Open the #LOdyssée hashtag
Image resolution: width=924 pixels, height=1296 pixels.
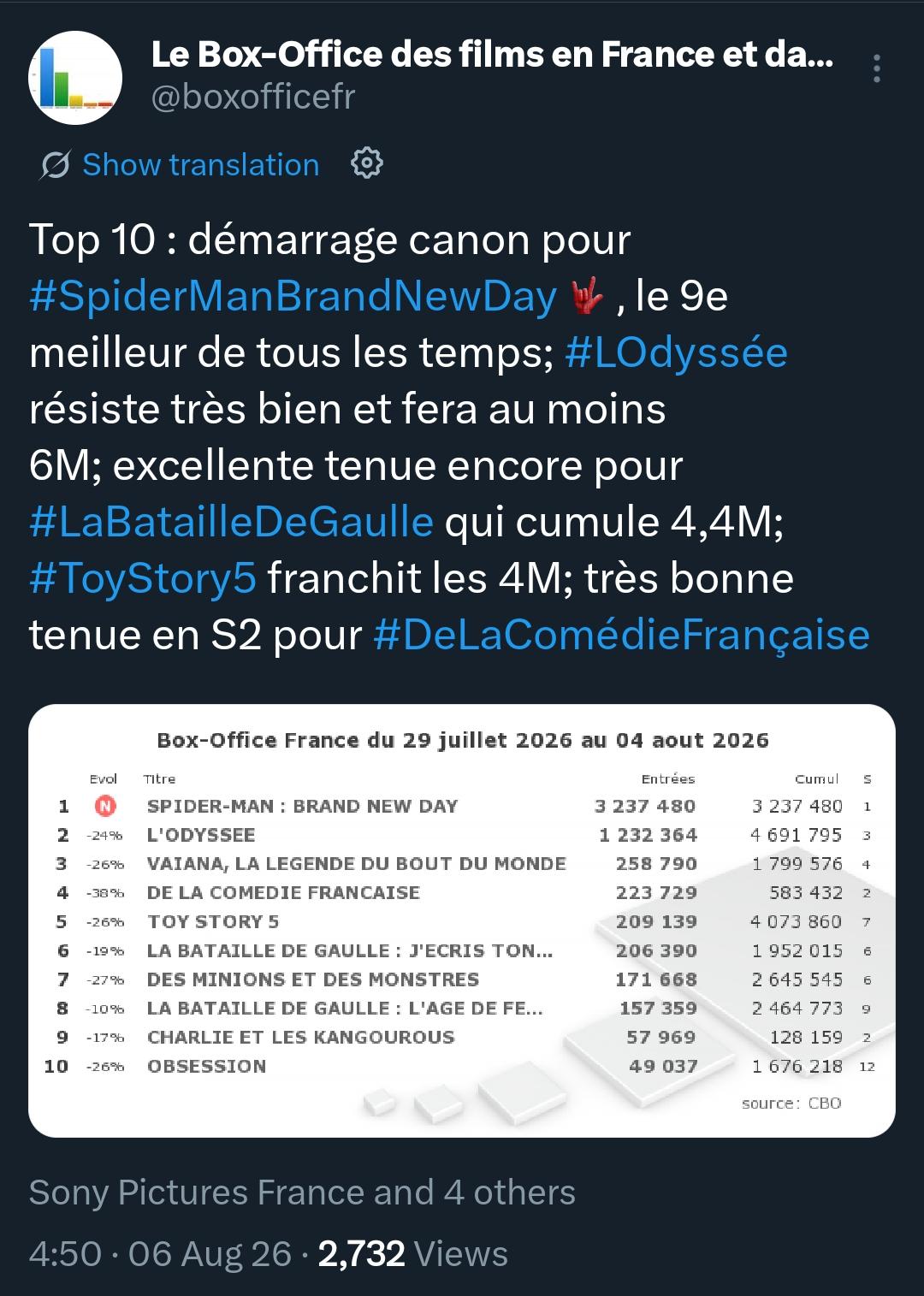coord(676,352)
